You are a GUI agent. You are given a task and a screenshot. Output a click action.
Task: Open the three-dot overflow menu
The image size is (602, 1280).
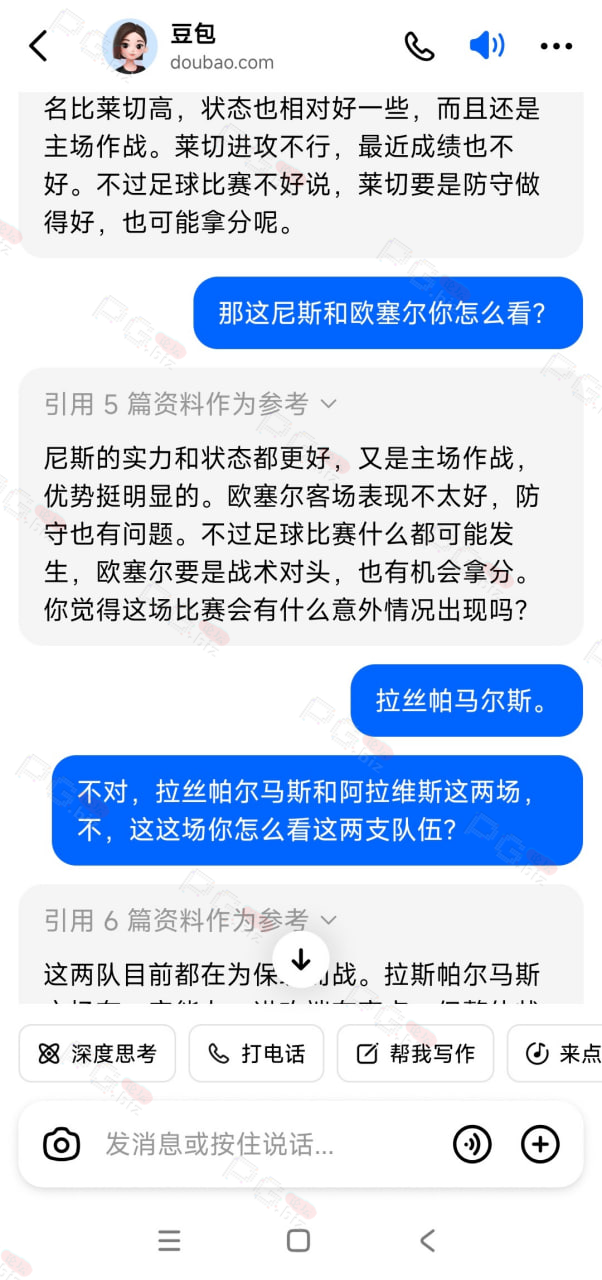(556, 46)
